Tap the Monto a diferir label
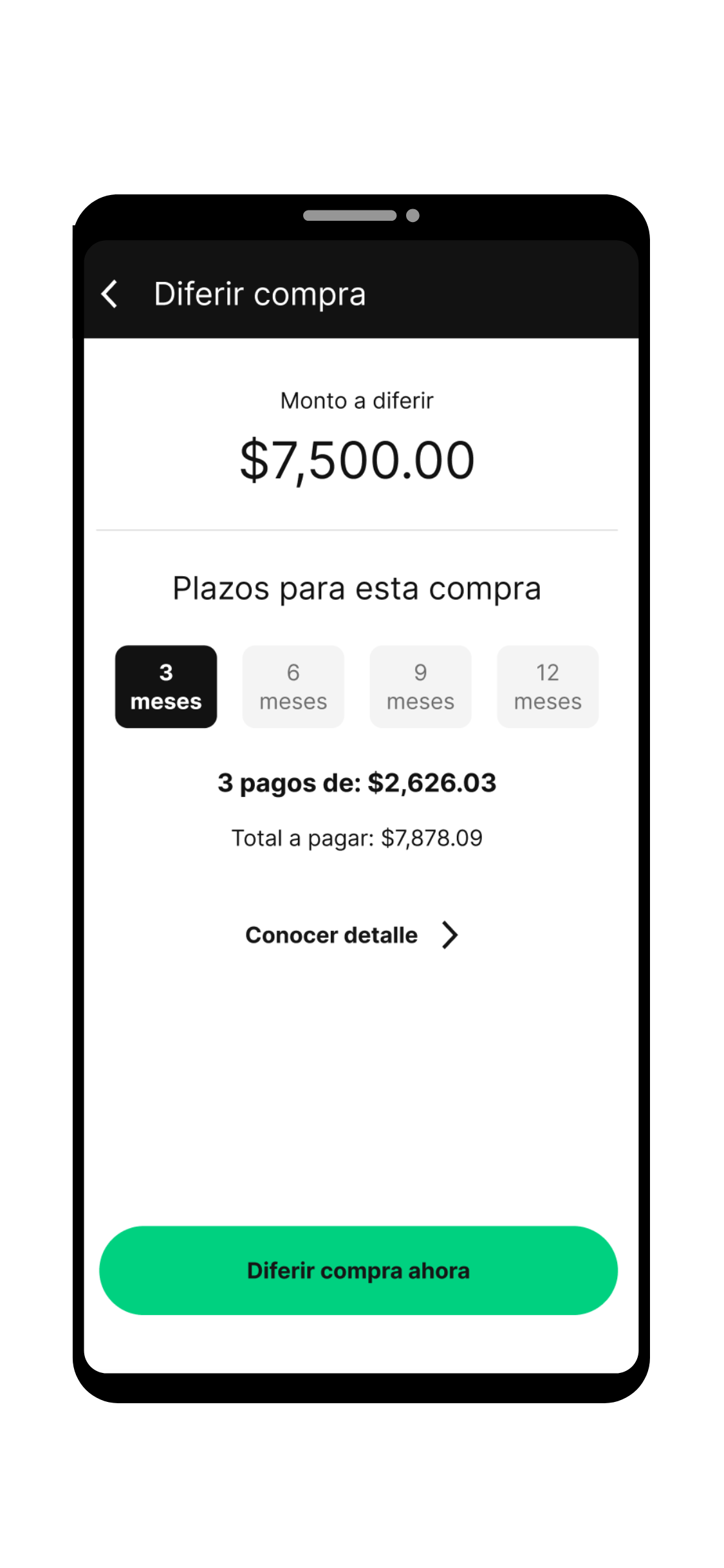The height and width of the screenshot is (1568, 724). (x=357, y=400)
